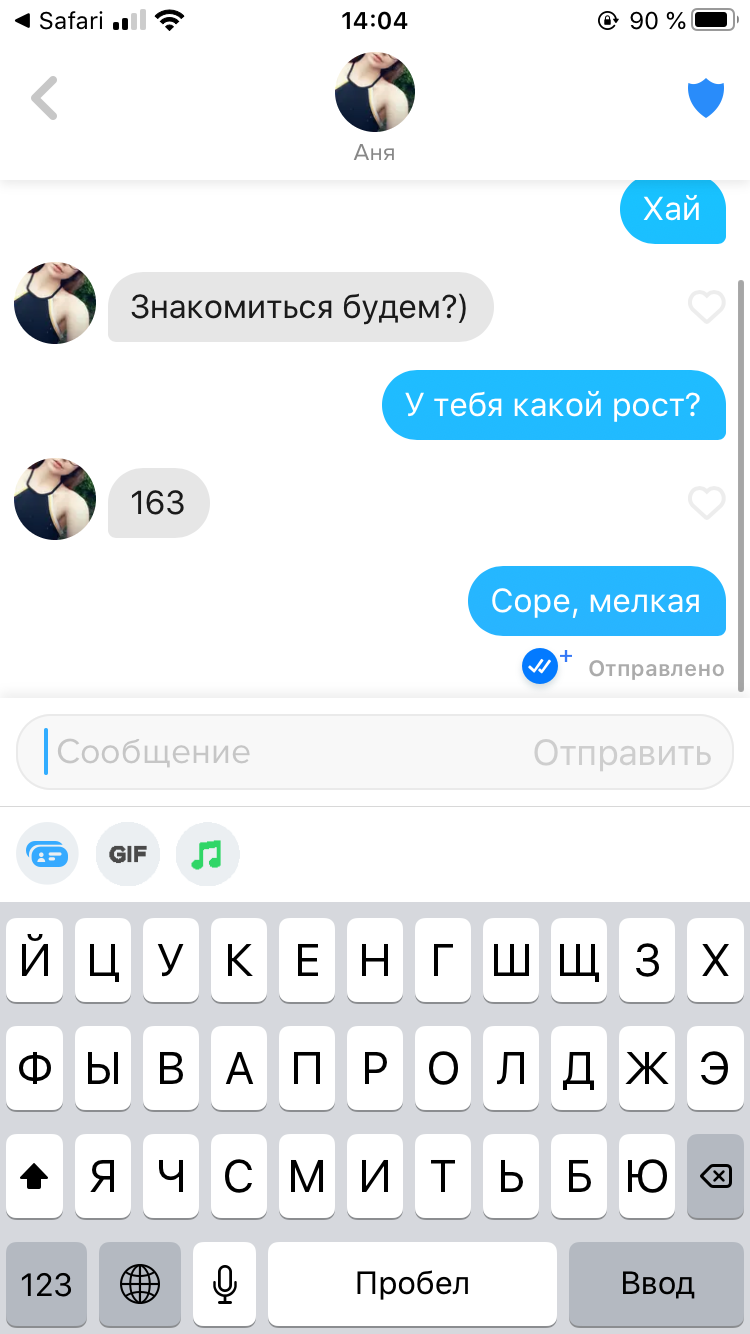Tap Аня's avatar beside the "163" message

tap(55, 499)
